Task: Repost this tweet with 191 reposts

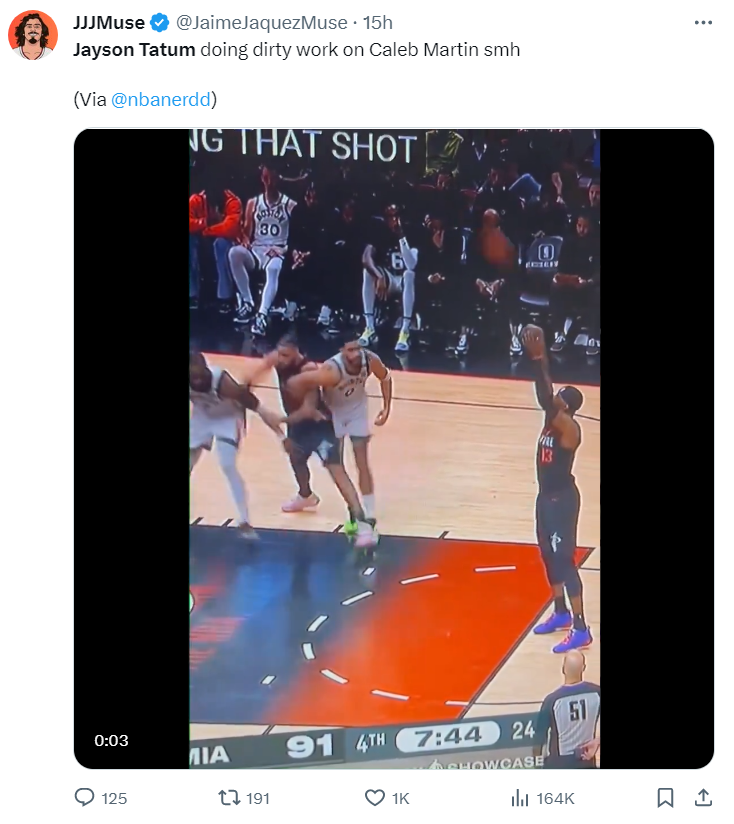Action: point(229,798)
